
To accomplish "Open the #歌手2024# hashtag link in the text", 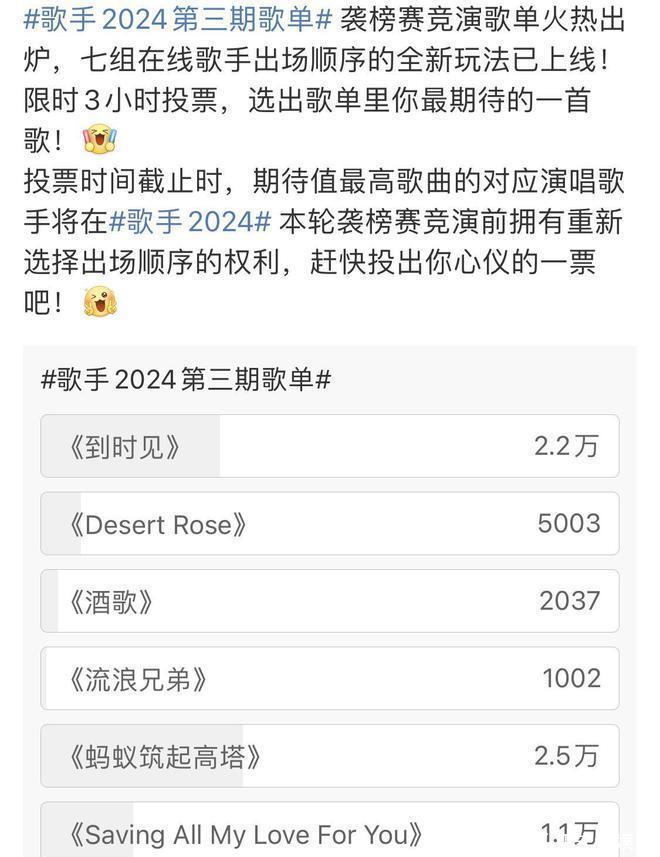I will pyautogui.click(x=190, y=220).
